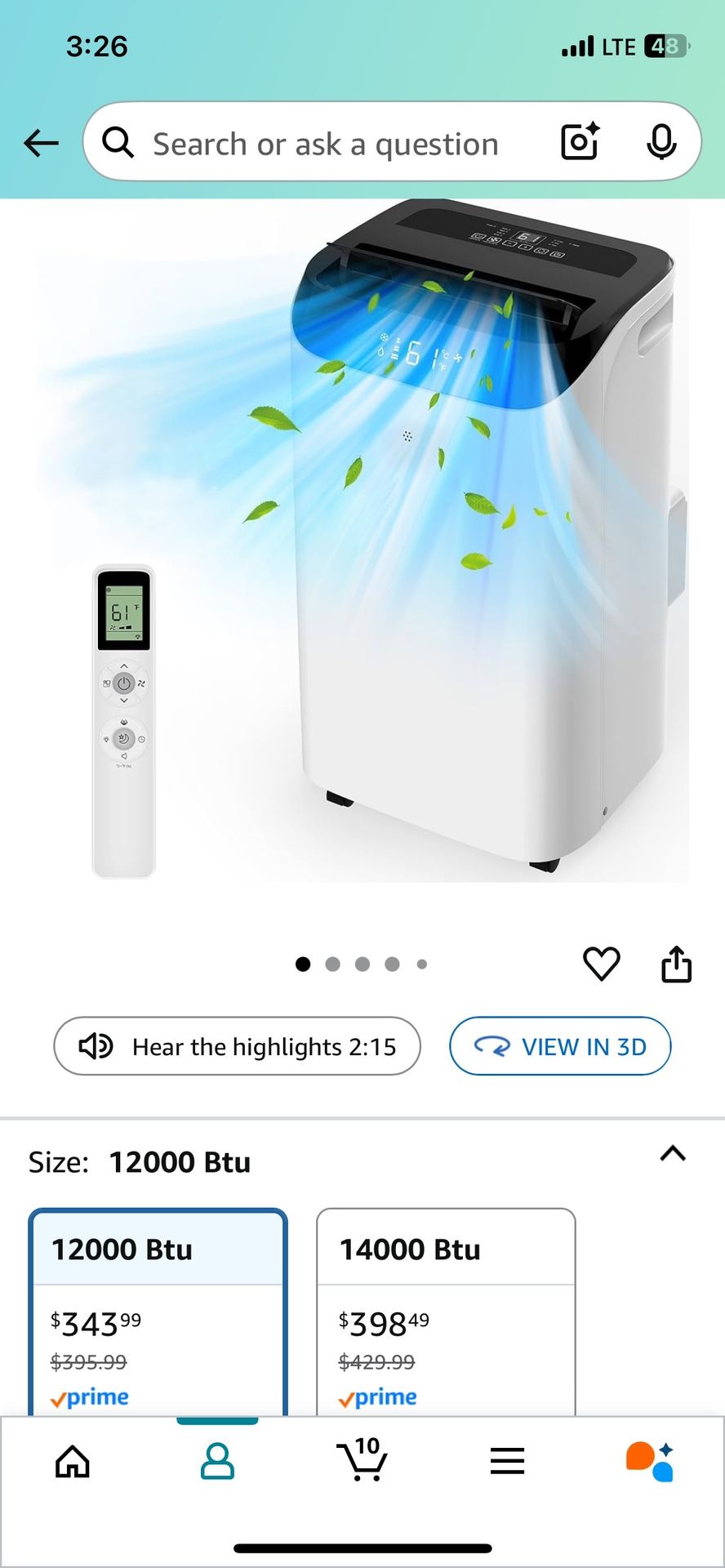The image size is (725, 1568).
Task: Switch to the Home tab
Action: click(x=72, y=1462)
